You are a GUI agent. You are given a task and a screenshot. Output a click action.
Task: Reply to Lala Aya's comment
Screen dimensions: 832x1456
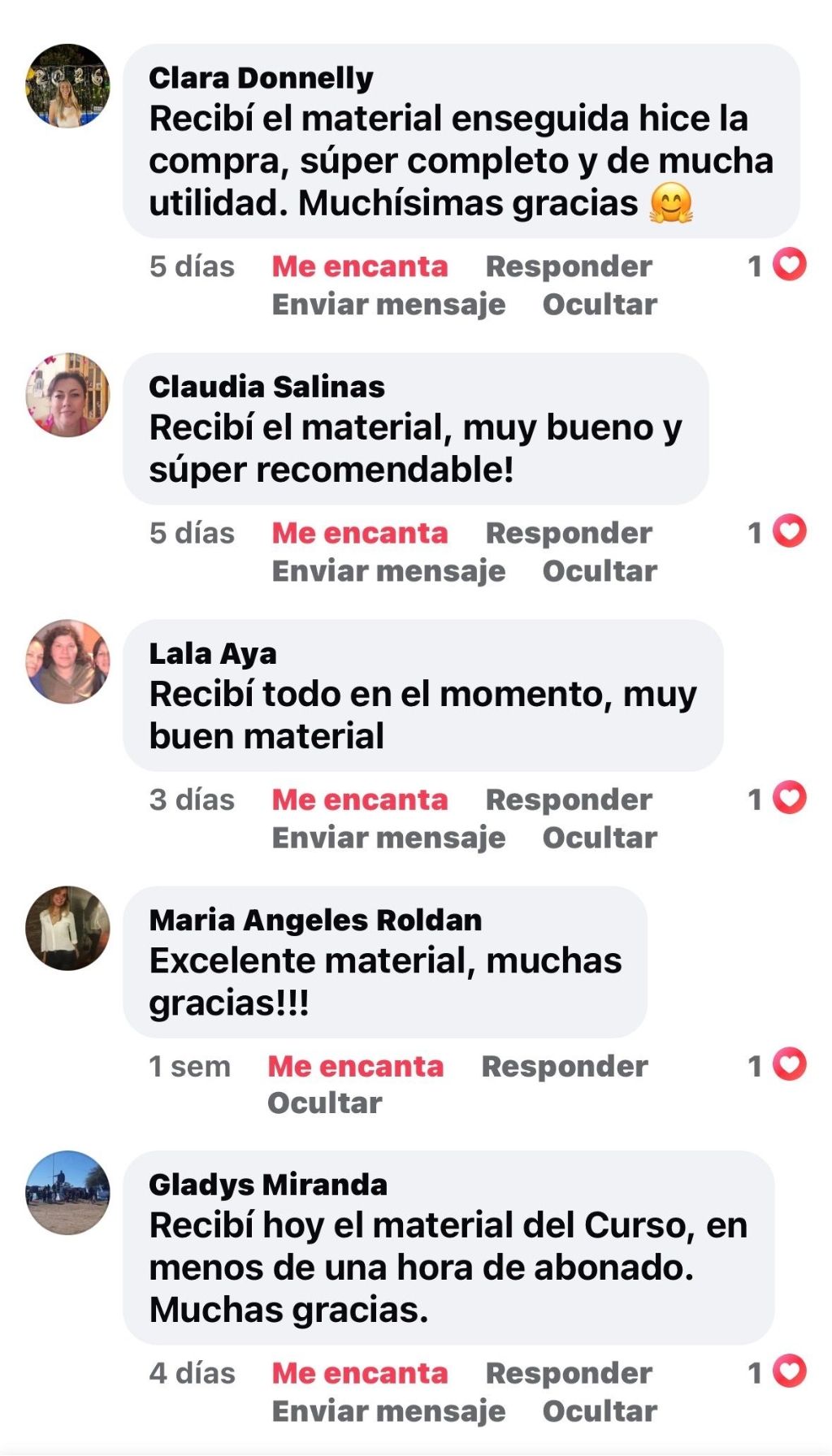point(569,799)
